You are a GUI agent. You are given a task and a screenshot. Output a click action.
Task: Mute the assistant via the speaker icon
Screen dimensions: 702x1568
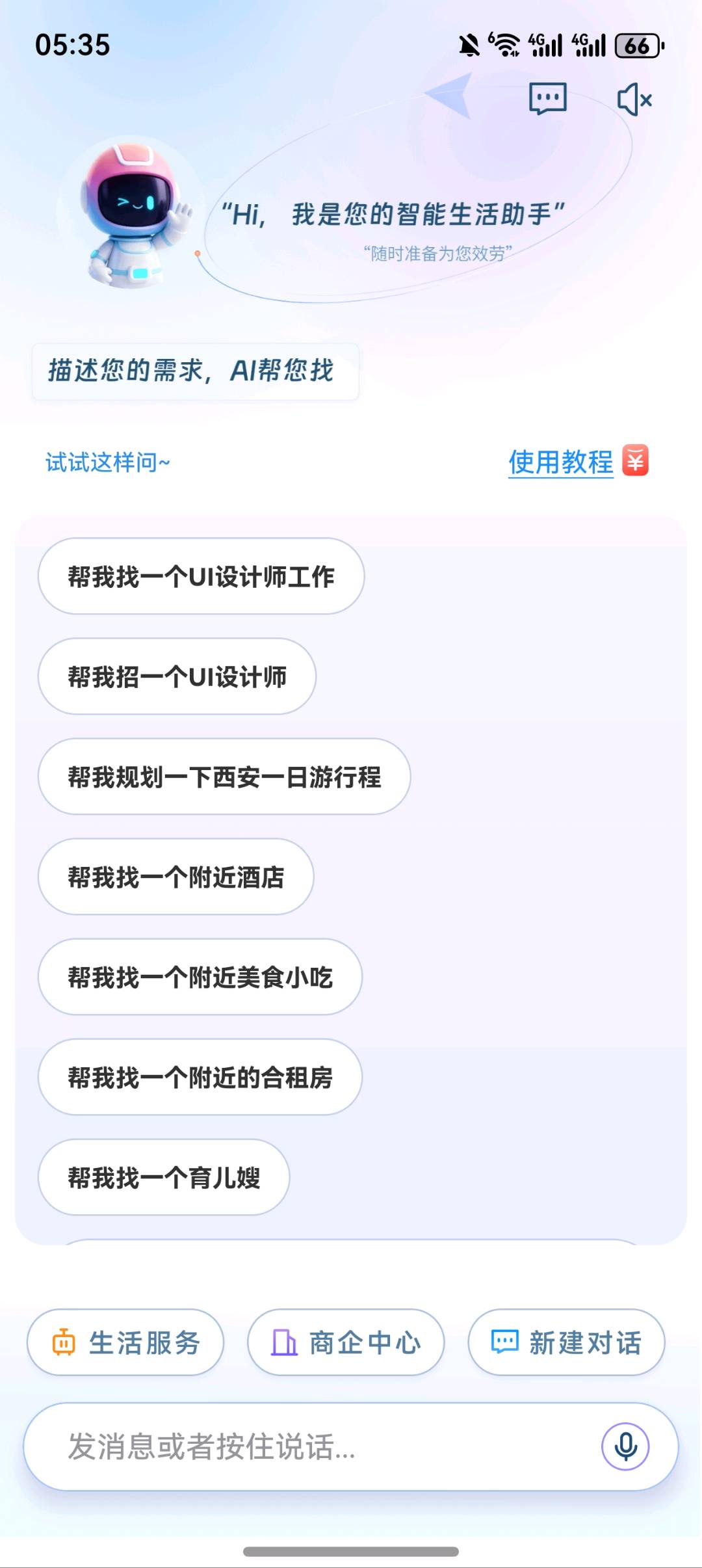(634, 100)
